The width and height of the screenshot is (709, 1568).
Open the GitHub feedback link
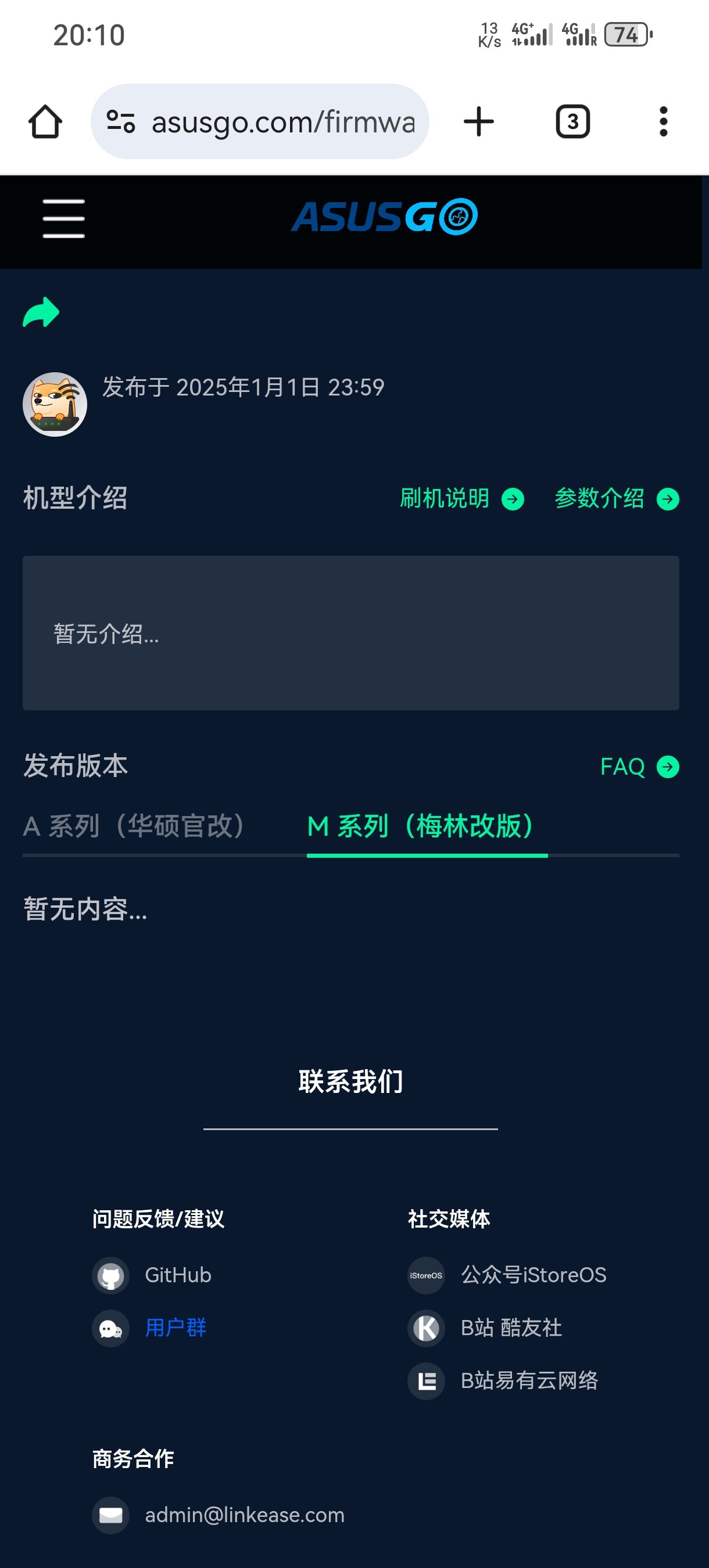tap(177, 1275)
